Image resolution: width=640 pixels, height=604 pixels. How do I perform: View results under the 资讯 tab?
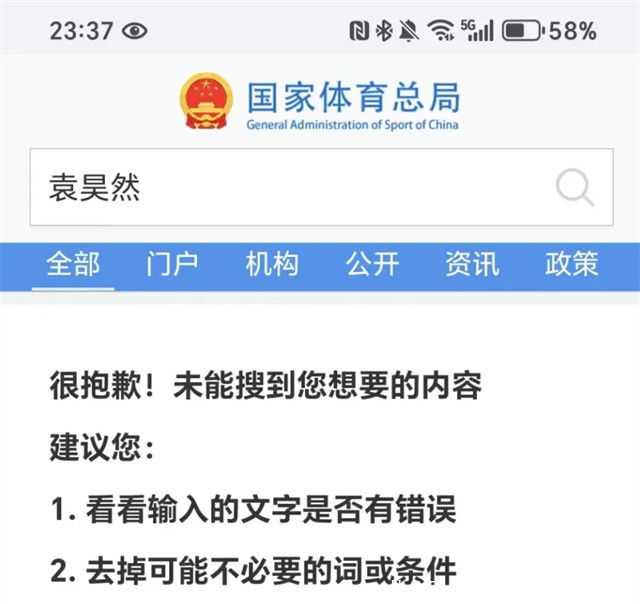point(472,265)
